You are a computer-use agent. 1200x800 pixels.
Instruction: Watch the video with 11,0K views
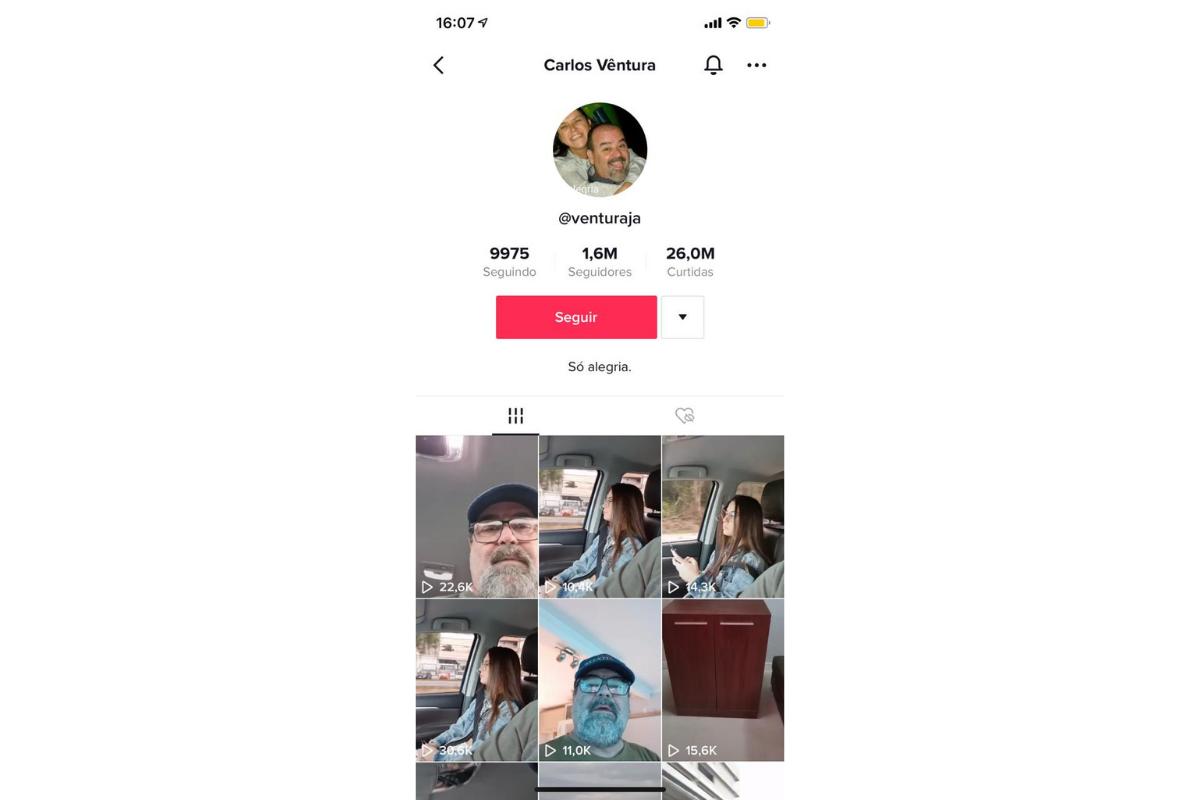[x=600, y=680]
